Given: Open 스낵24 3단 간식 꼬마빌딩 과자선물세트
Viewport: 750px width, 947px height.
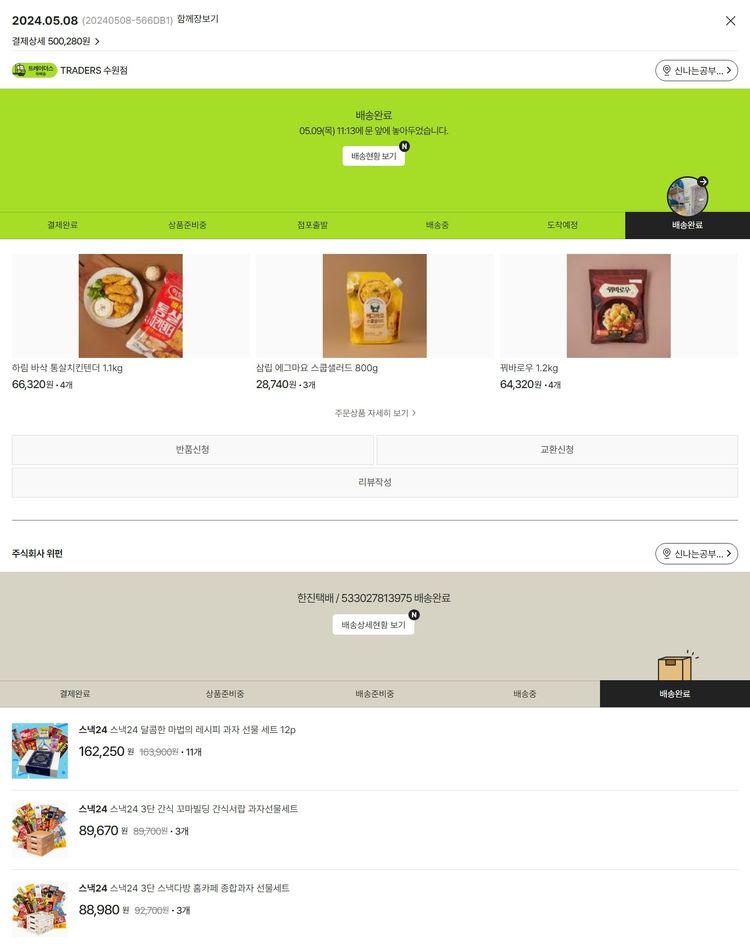Looking at the screenshot, I should [x=188, y=809].
